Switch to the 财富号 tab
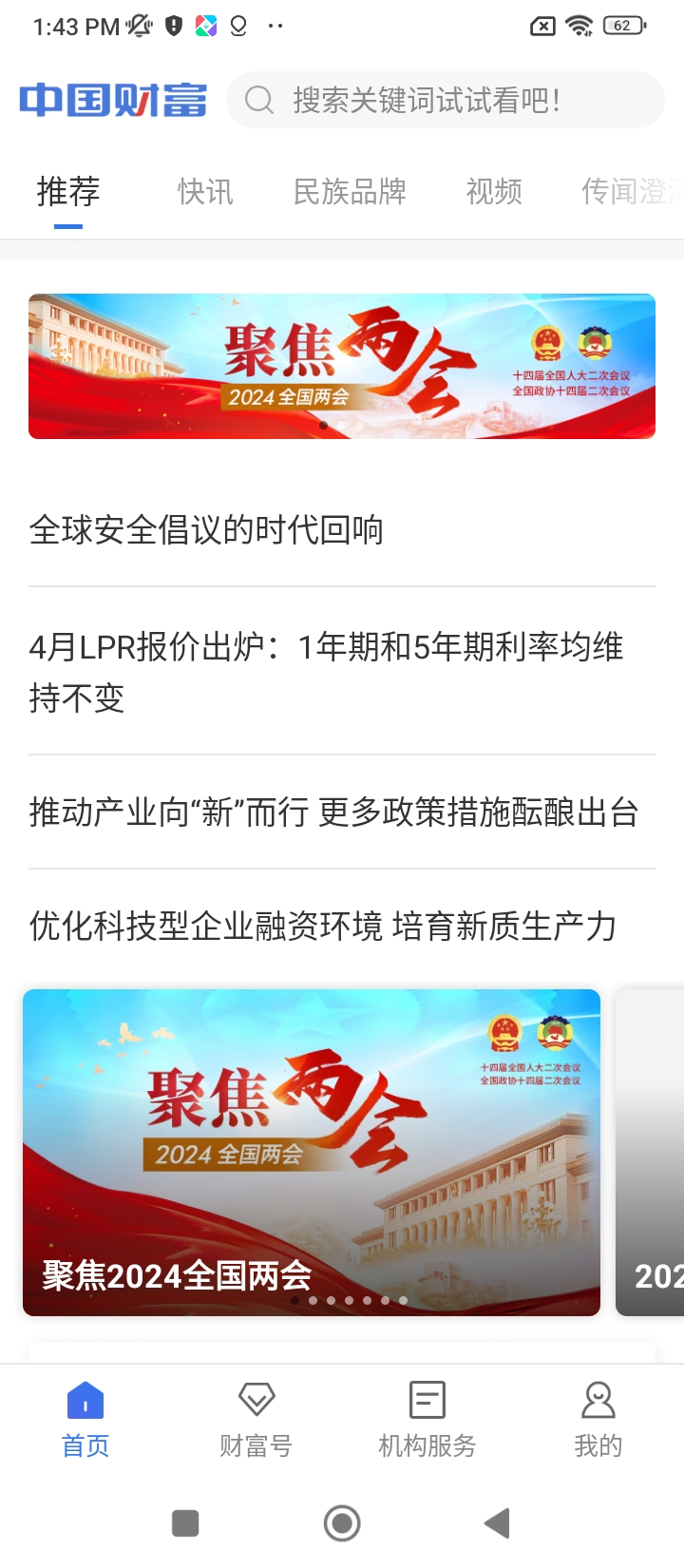 256,1419
